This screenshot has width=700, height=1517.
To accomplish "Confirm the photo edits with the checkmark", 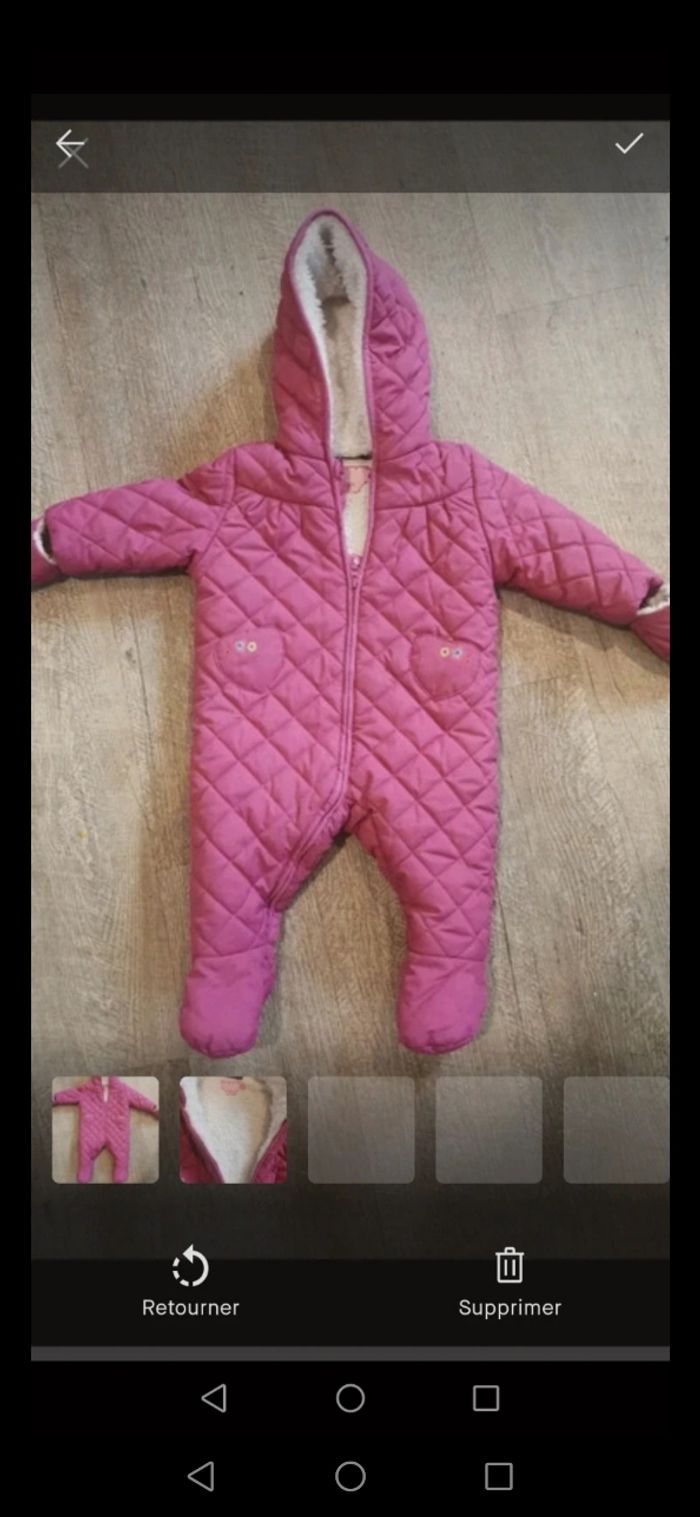I will (x=628, y=144).
